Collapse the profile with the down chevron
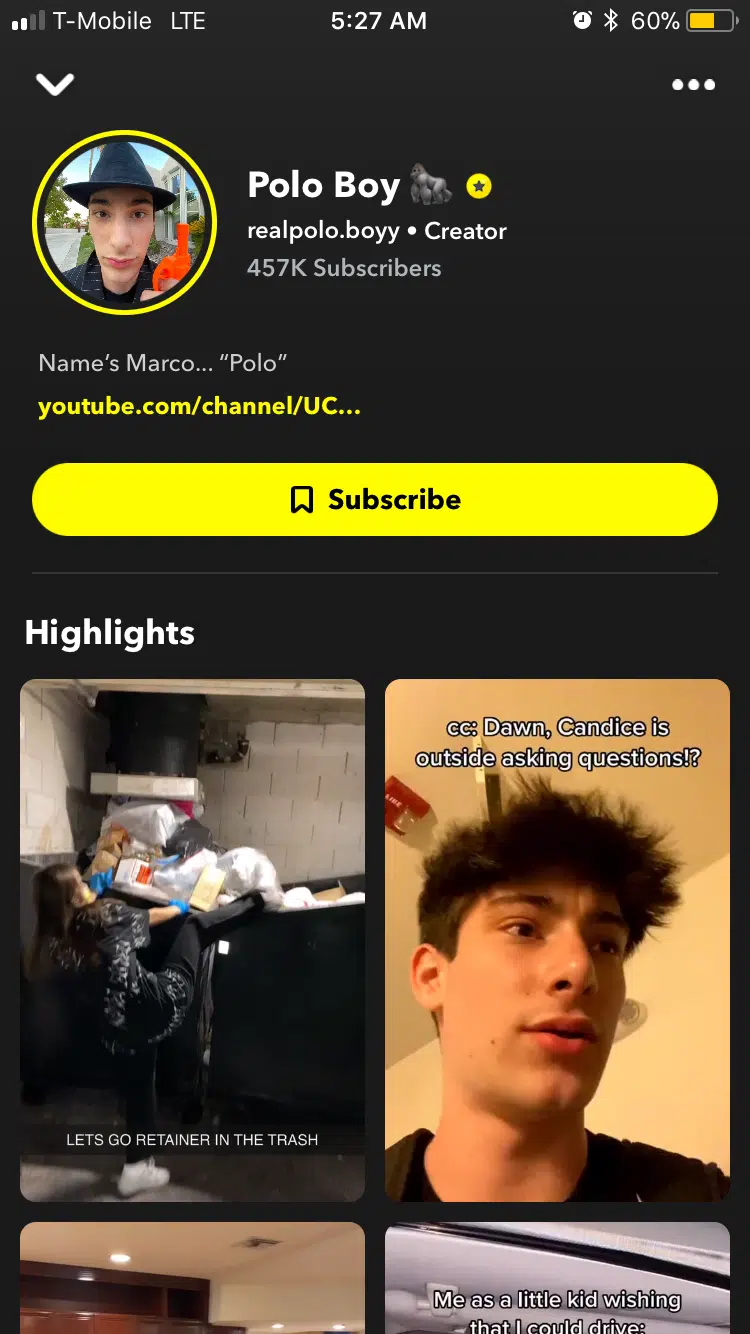The width and height of the screenshot is (750, 1334). [55, 85]
